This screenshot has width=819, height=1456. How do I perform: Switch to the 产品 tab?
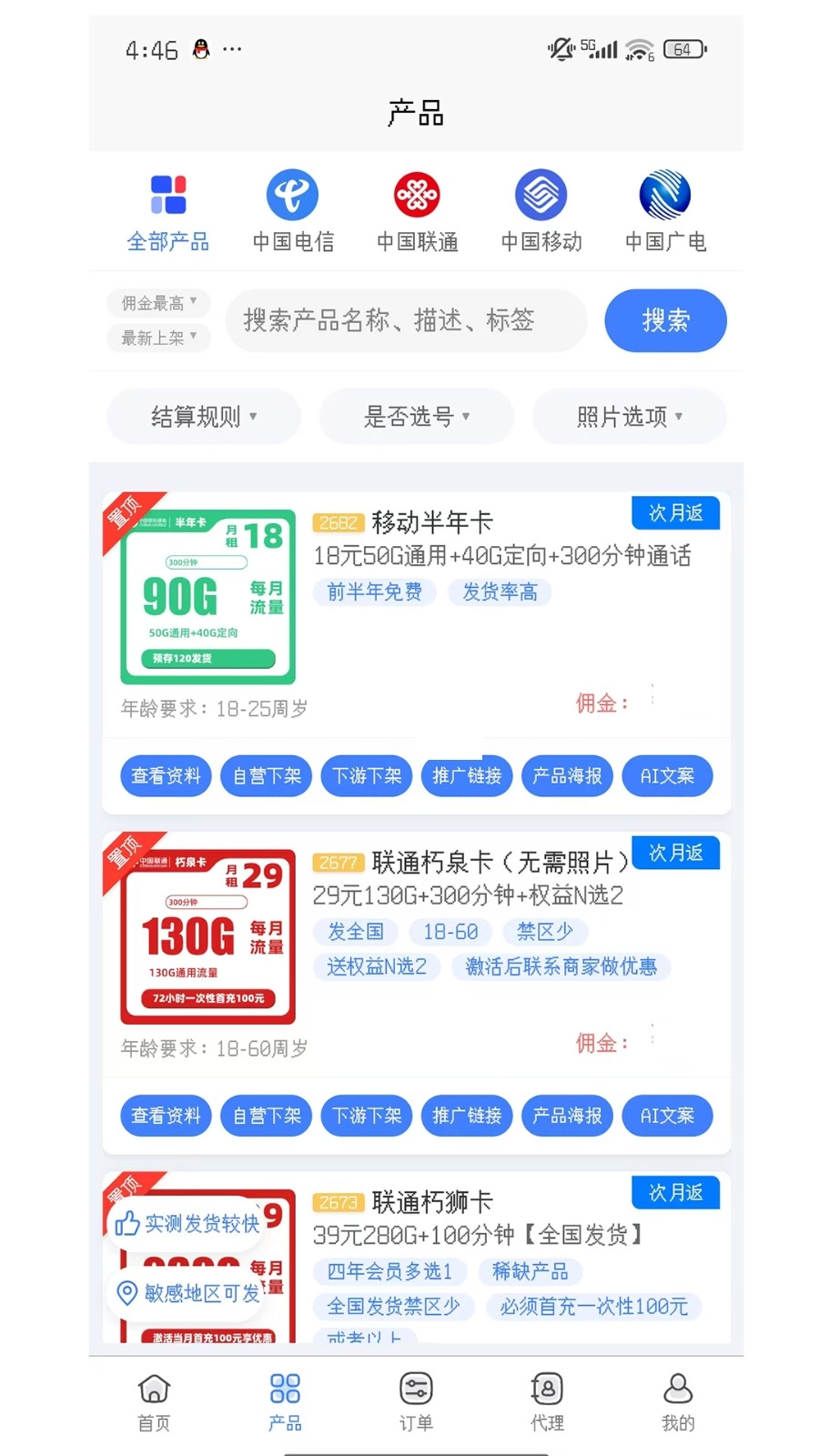click(x=284, y=1401)
